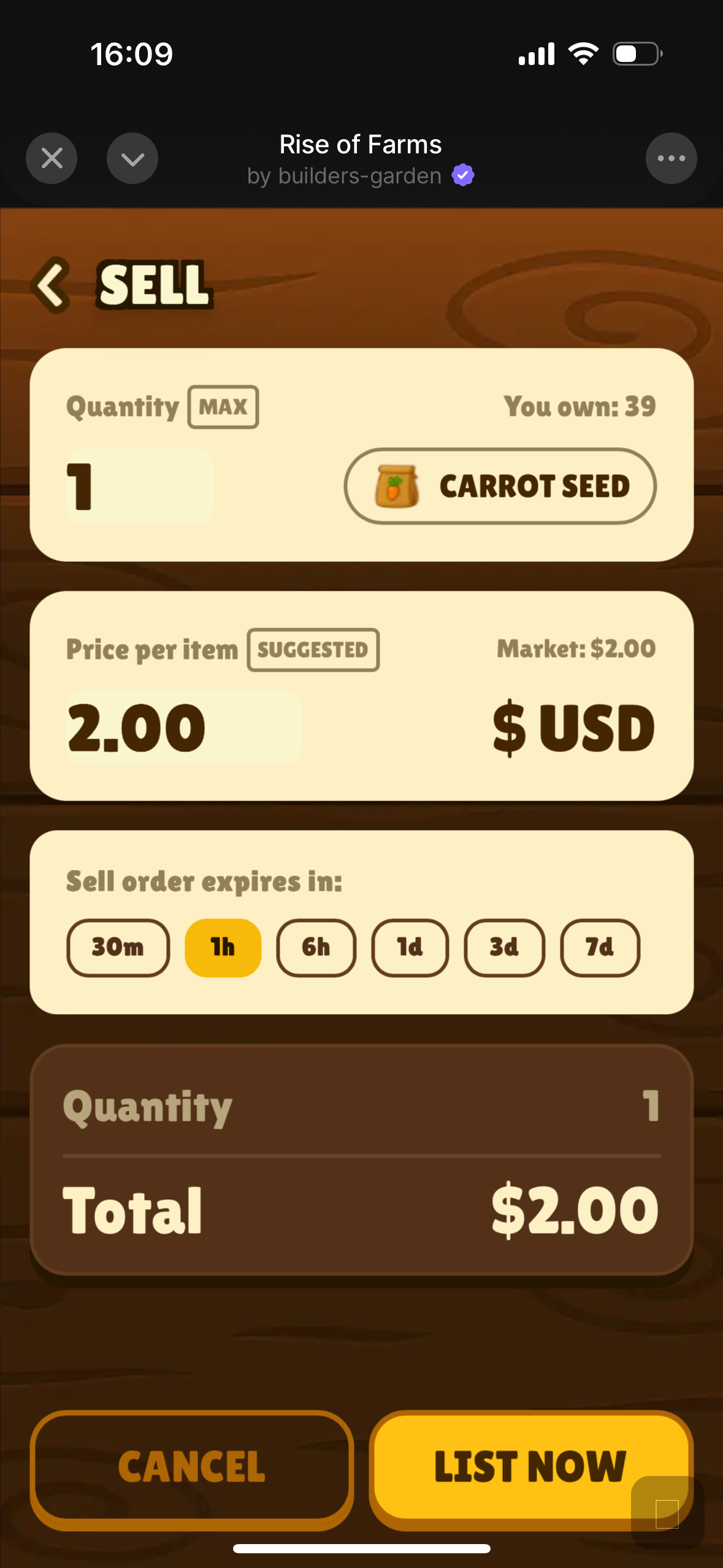Image resolution: width=723 pixels, height=1568 pixels.
Task: Close the Rise of Farms mini app
Action: pos(52,158)
